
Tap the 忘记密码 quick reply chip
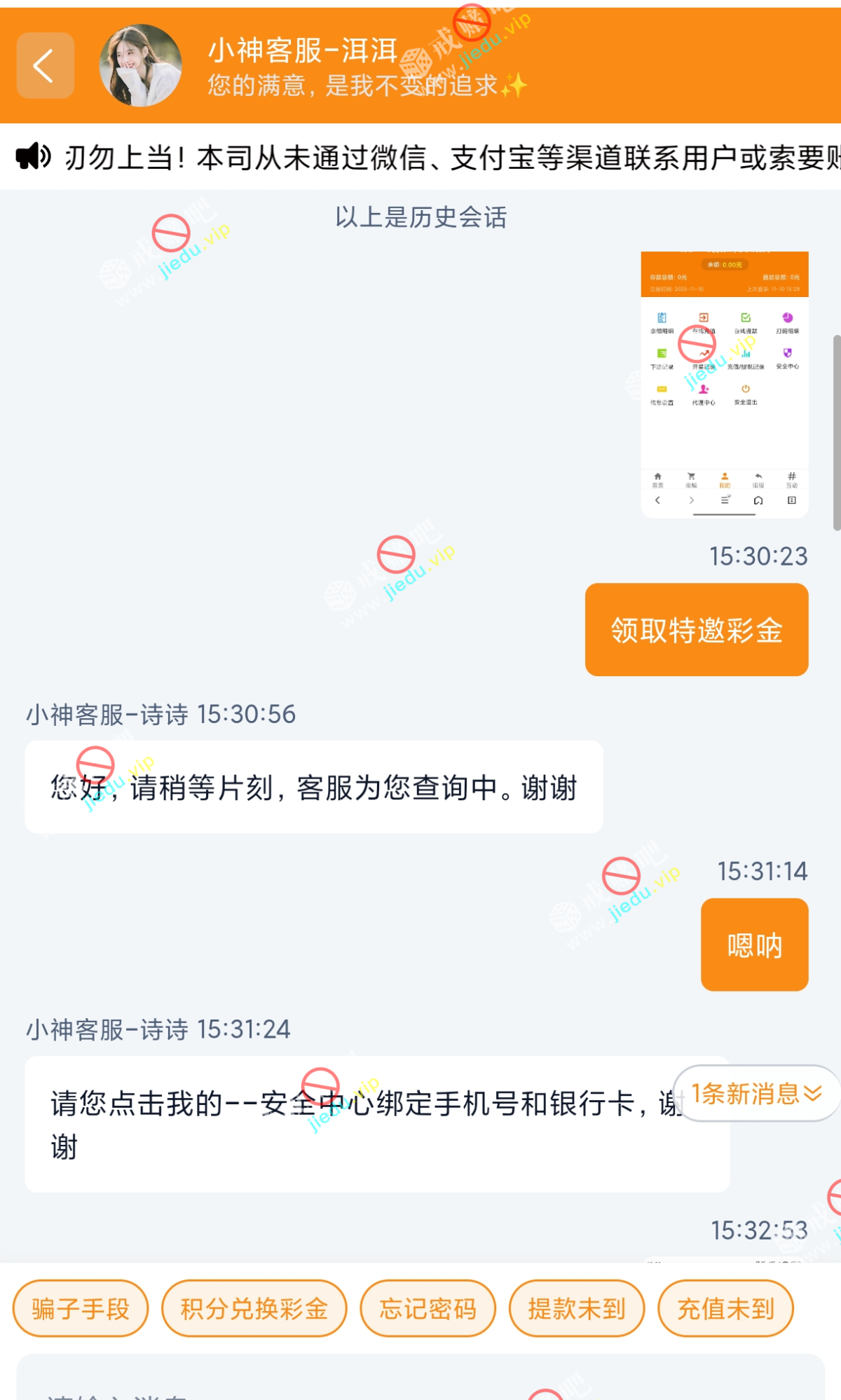[428, 1308]
